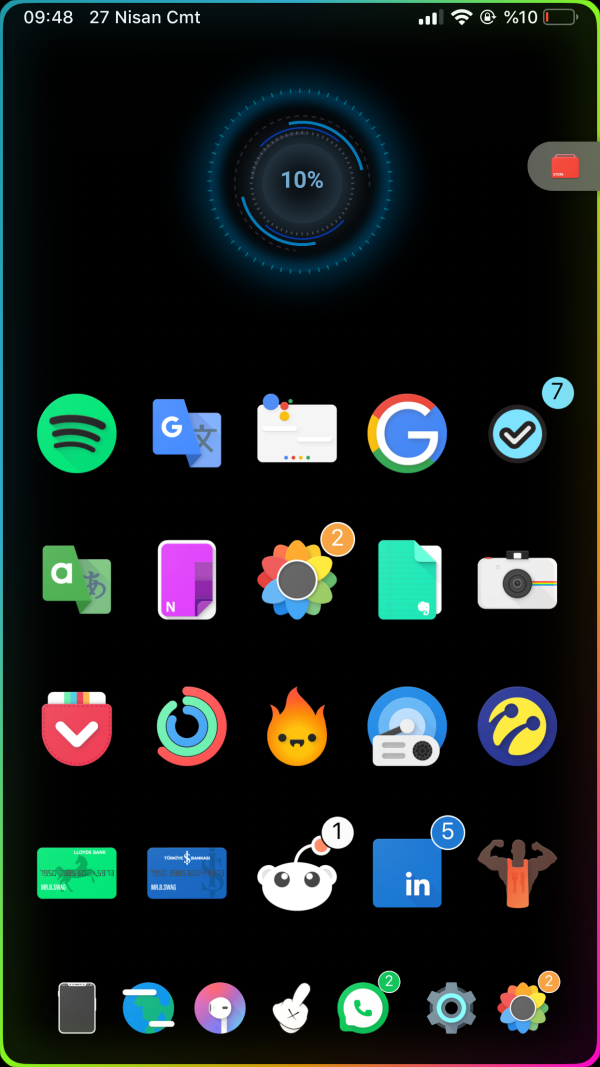
Task: Open the Activity rings app
Action: [x=192, y=727]
